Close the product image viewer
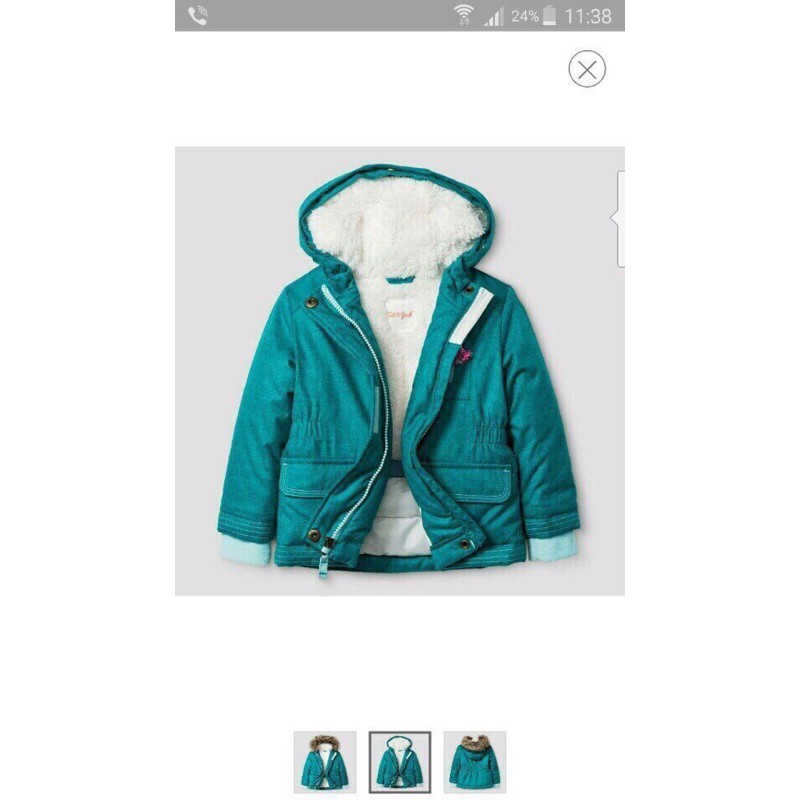 click(587, 69)
